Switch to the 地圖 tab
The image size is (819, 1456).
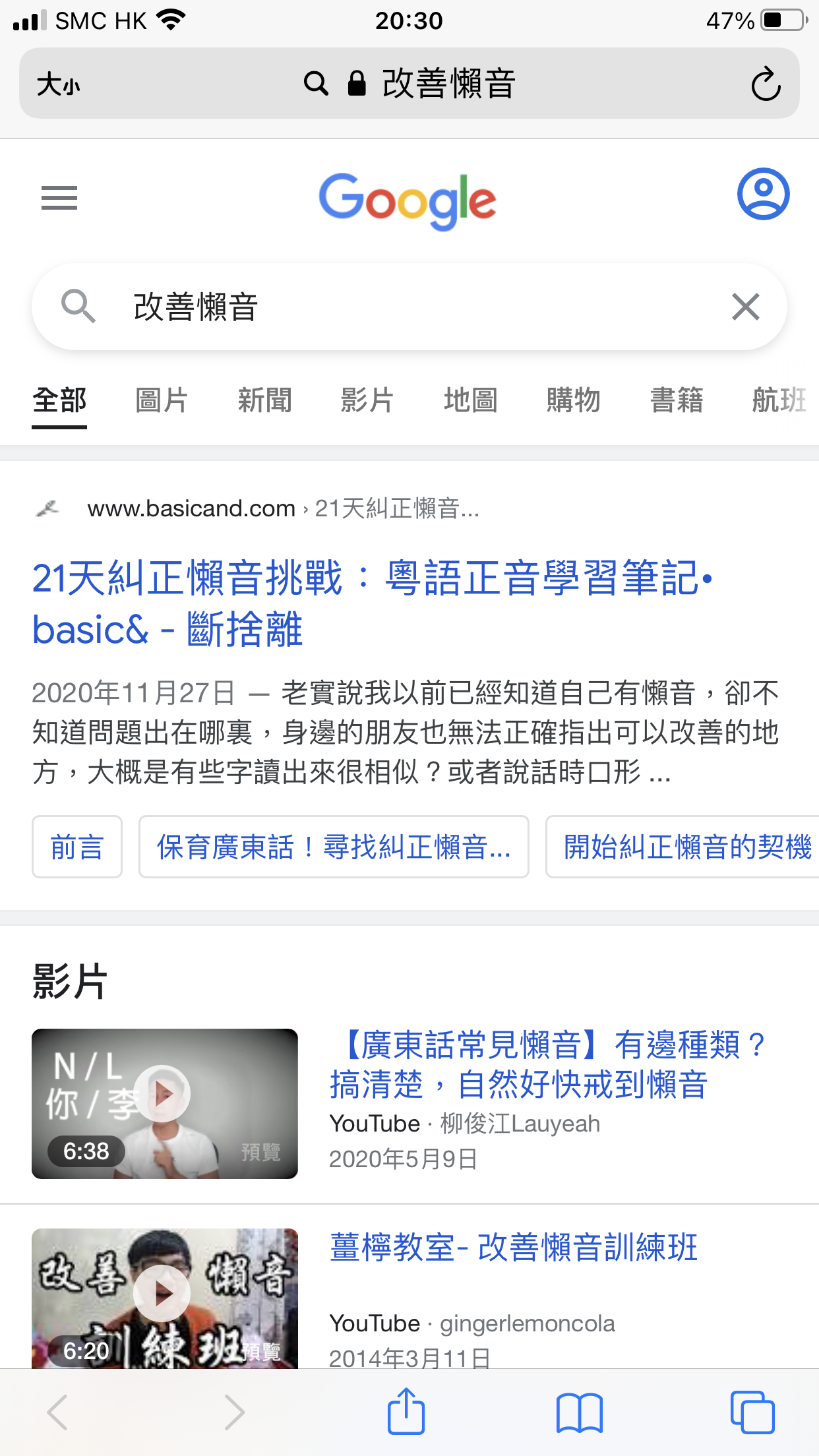click(470, 400)
